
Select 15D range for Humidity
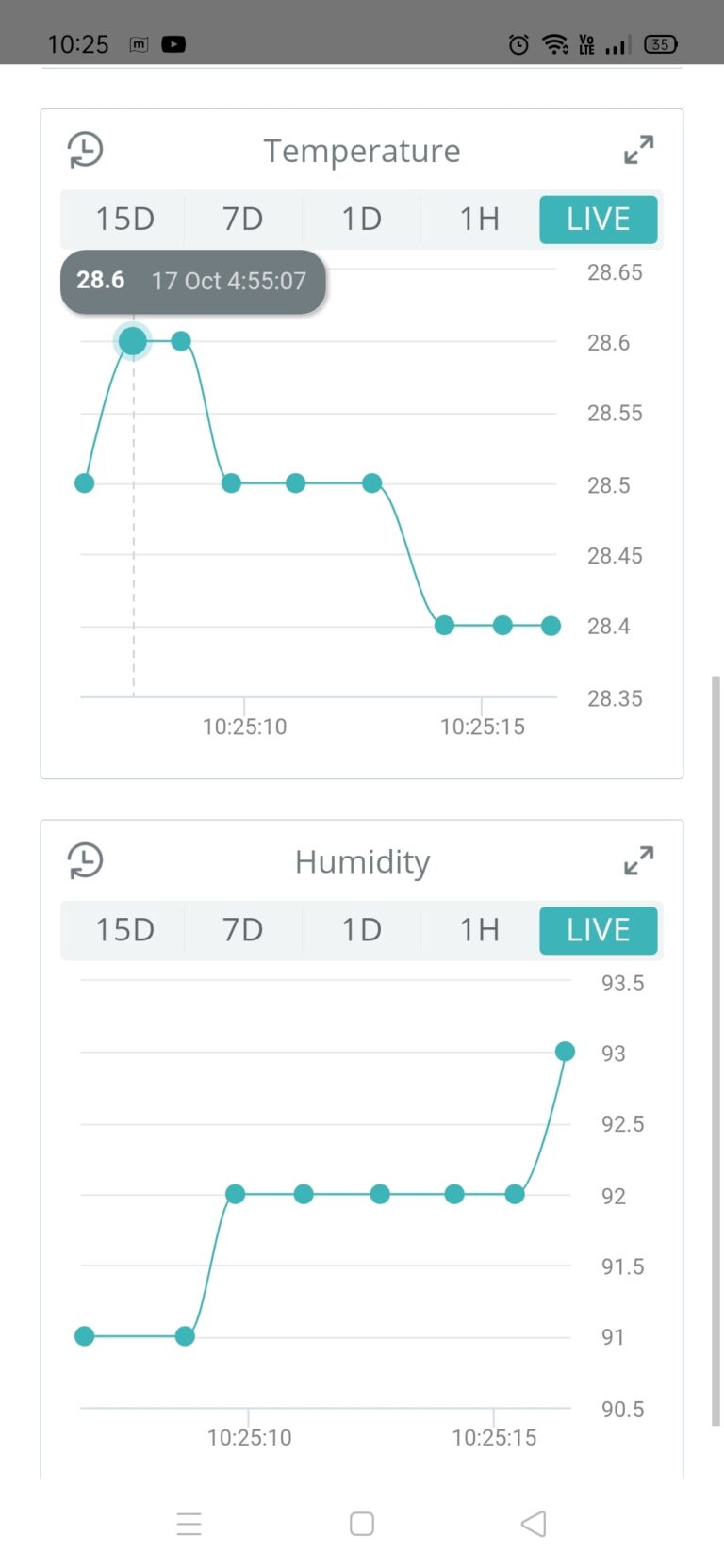pyautogui.click(x=124, y=930)
